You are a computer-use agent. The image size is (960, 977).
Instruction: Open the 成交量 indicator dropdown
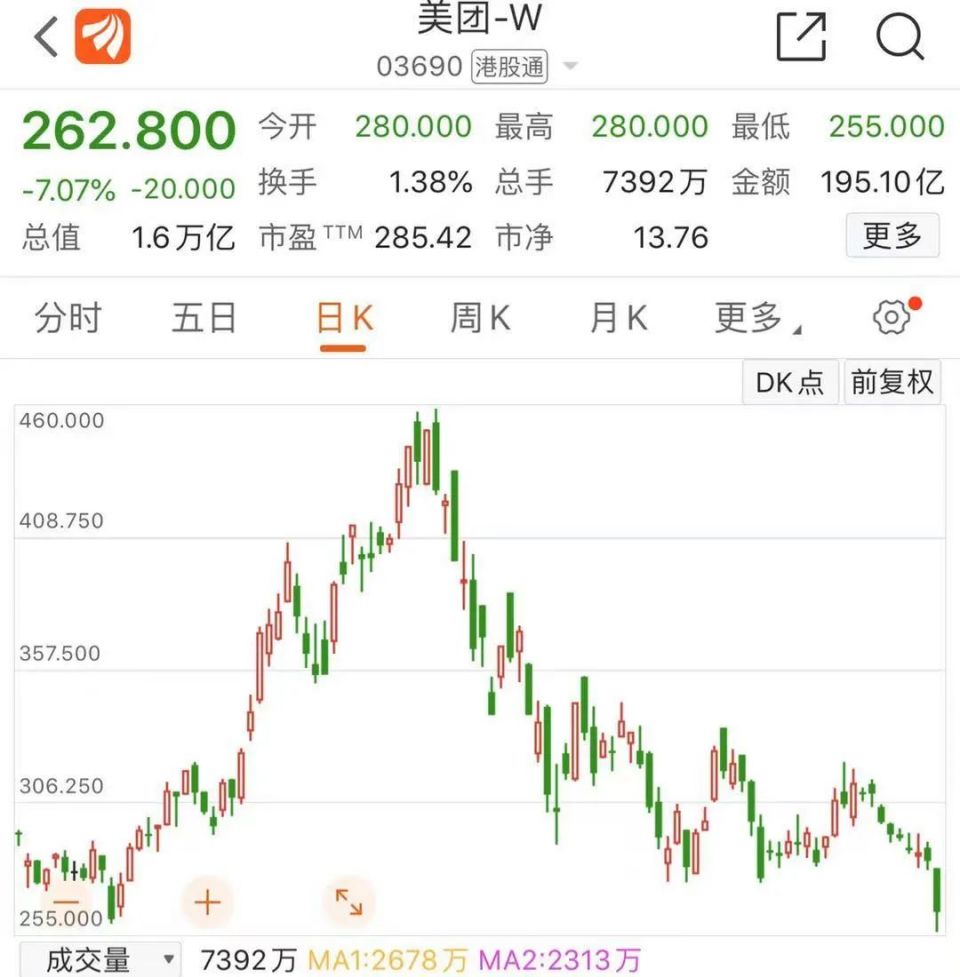coord(99,961)
